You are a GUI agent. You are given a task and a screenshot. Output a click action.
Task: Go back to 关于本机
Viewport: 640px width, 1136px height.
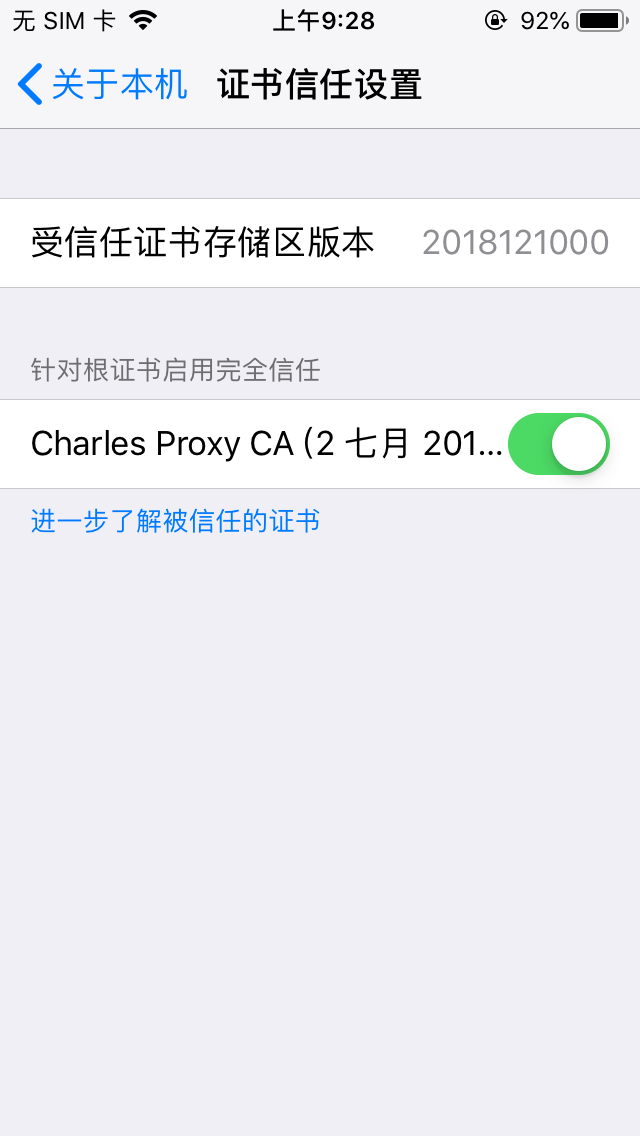click(x=102, y=85)
